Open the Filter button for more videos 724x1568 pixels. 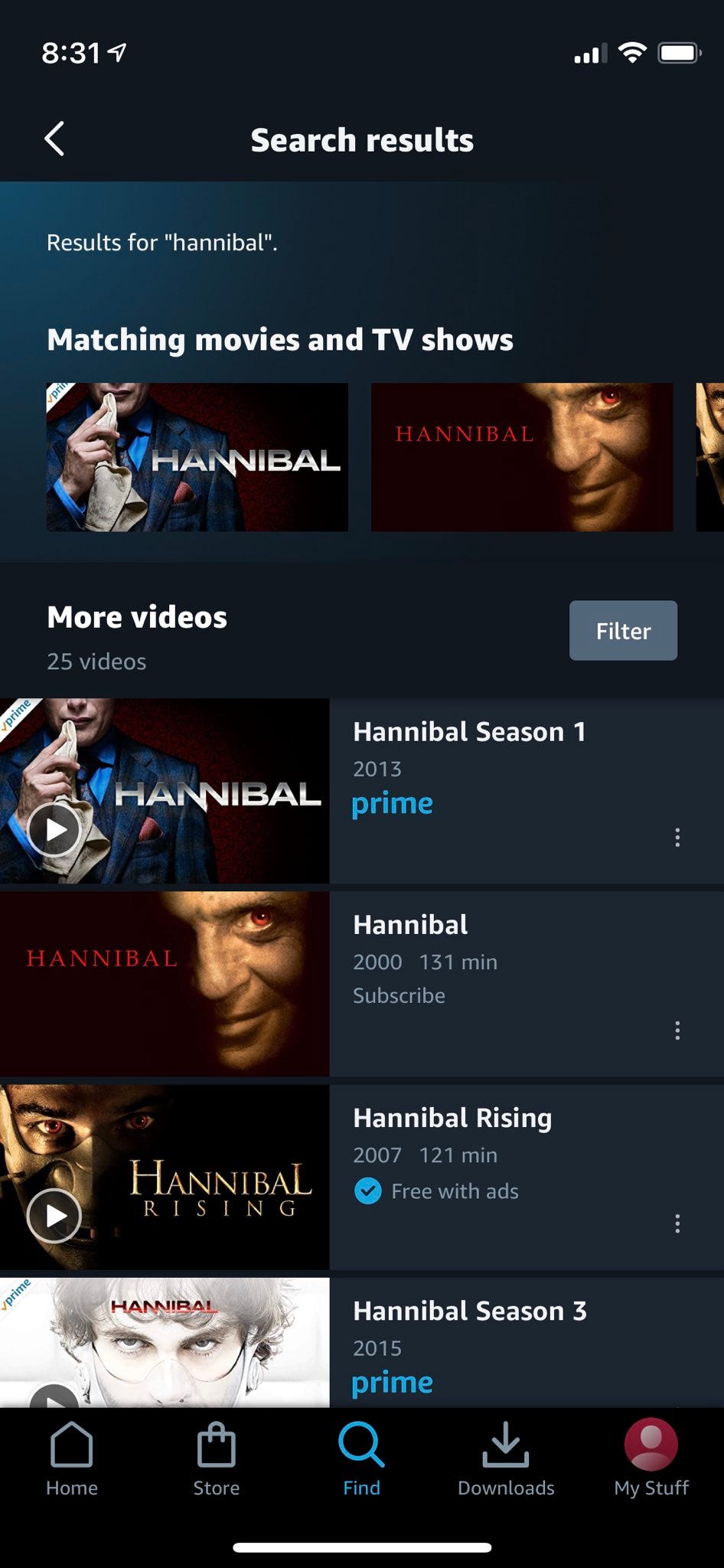[622, 630]
